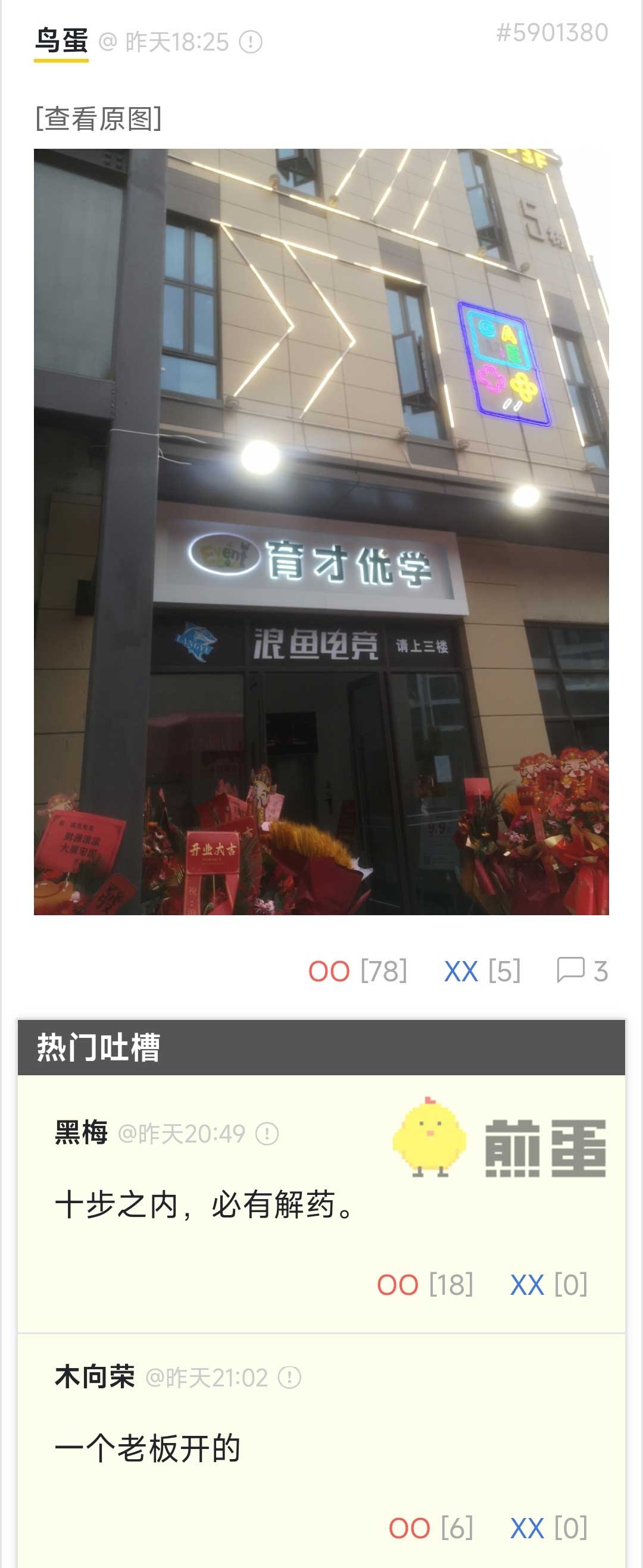
Task: Open the storefront photo in the post
Action: pos(321,531)
